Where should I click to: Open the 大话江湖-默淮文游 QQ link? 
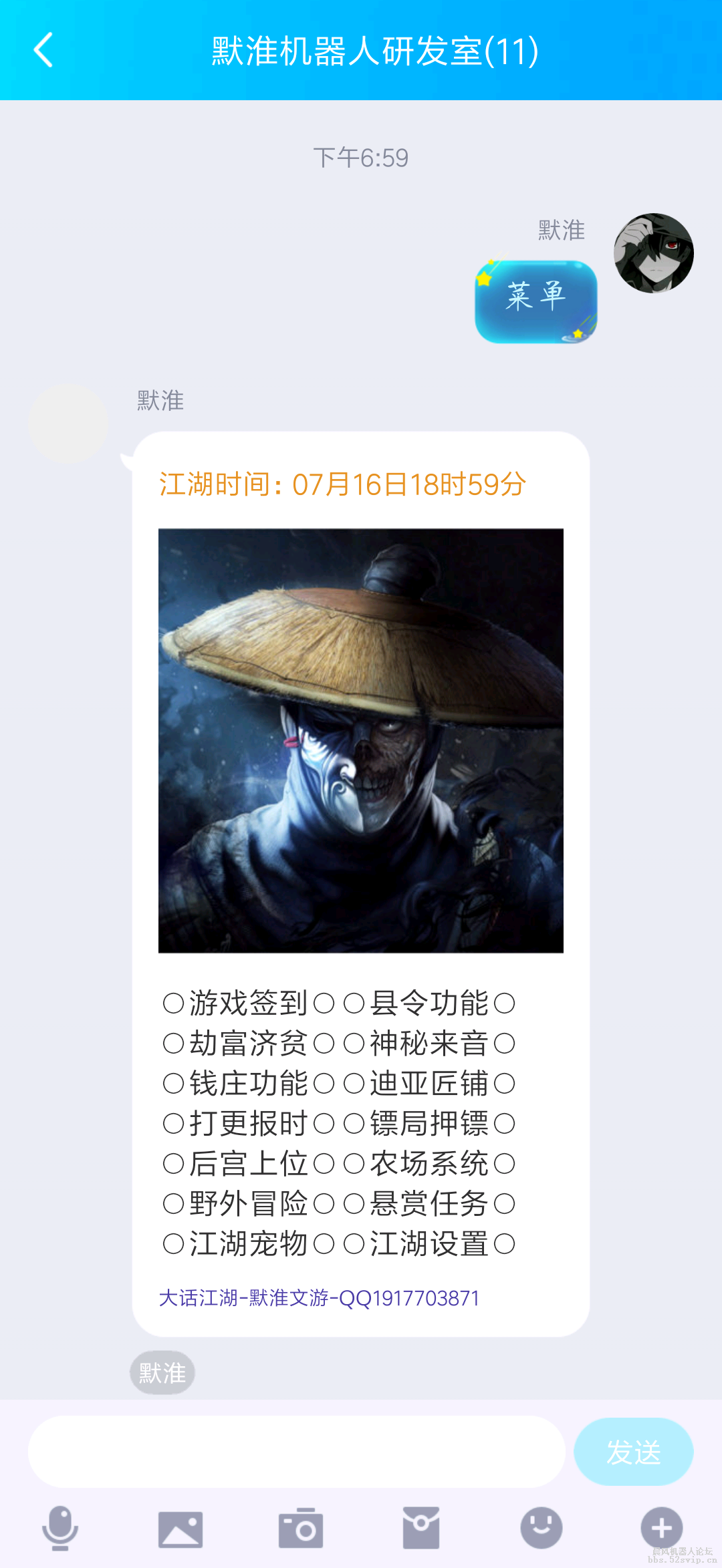[x=320, y=1298]
